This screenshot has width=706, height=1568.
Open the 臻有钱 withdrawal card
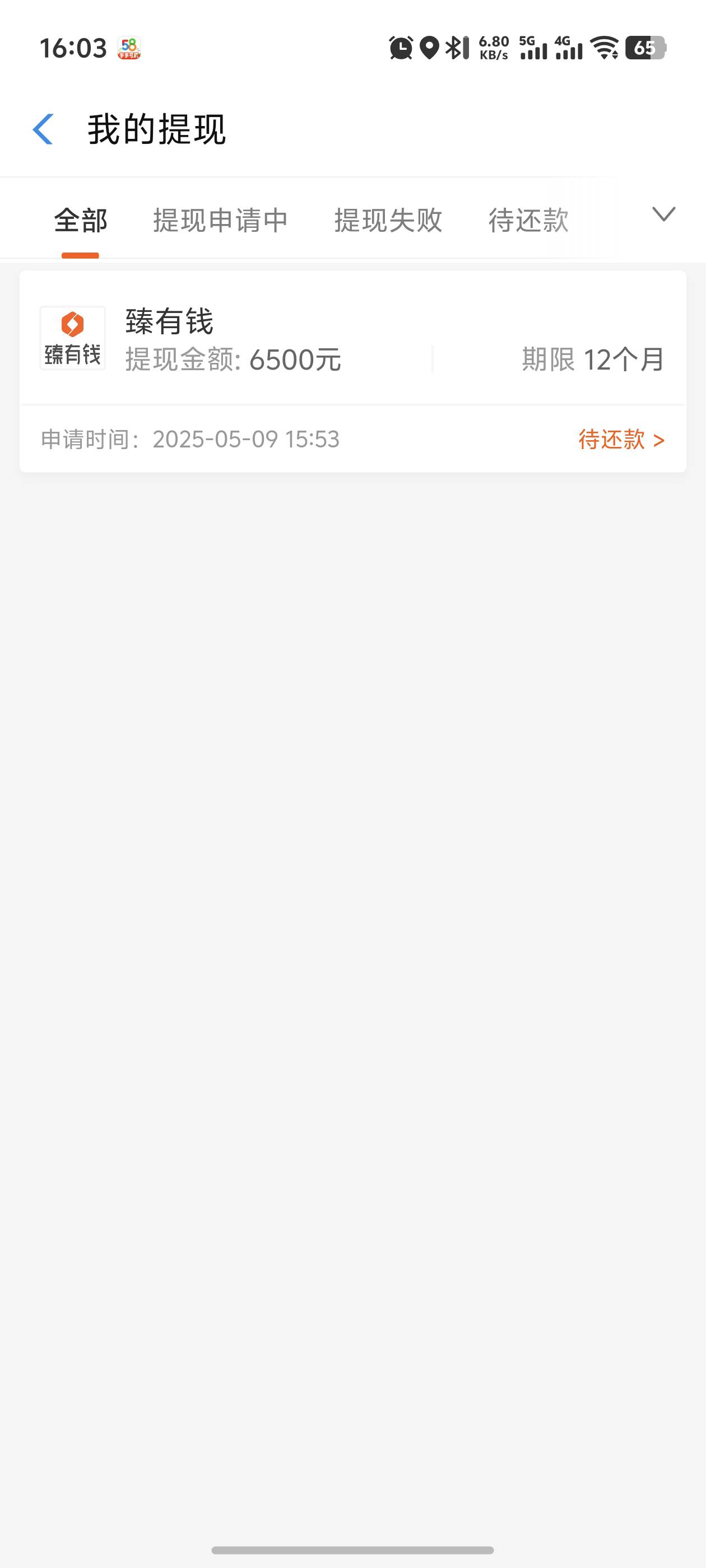pos(352,371)
